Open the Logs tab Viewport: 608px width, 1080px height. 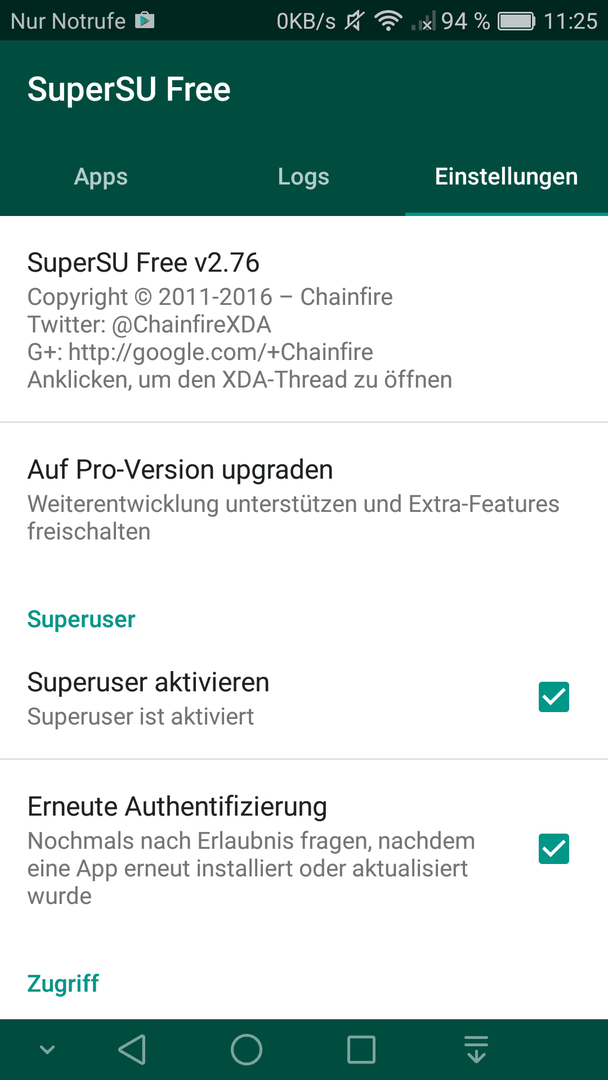click(x=304, y=176)
